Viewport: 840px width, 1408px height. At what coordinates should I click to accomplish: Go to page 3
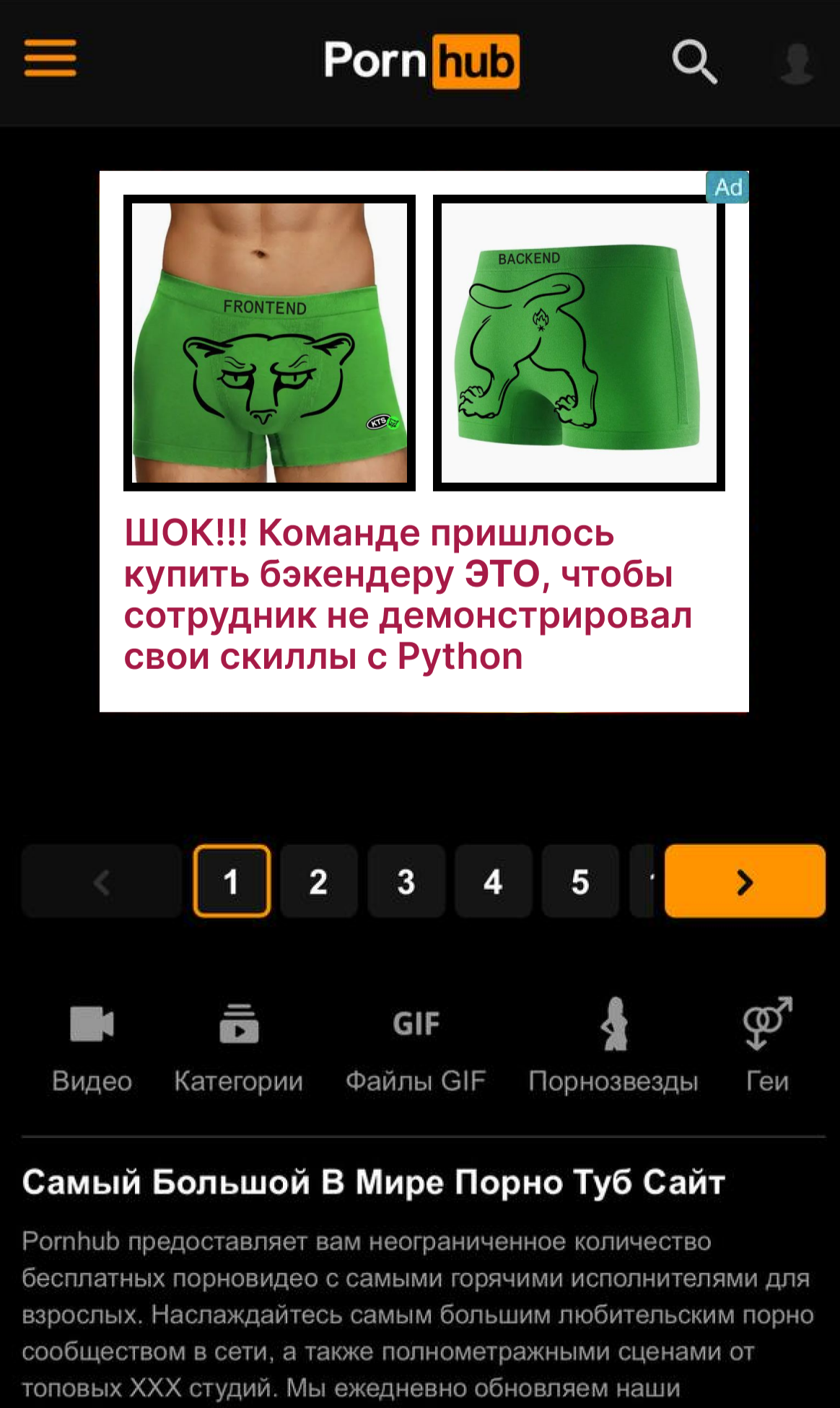pyautogui.click(x=406, y=881)
